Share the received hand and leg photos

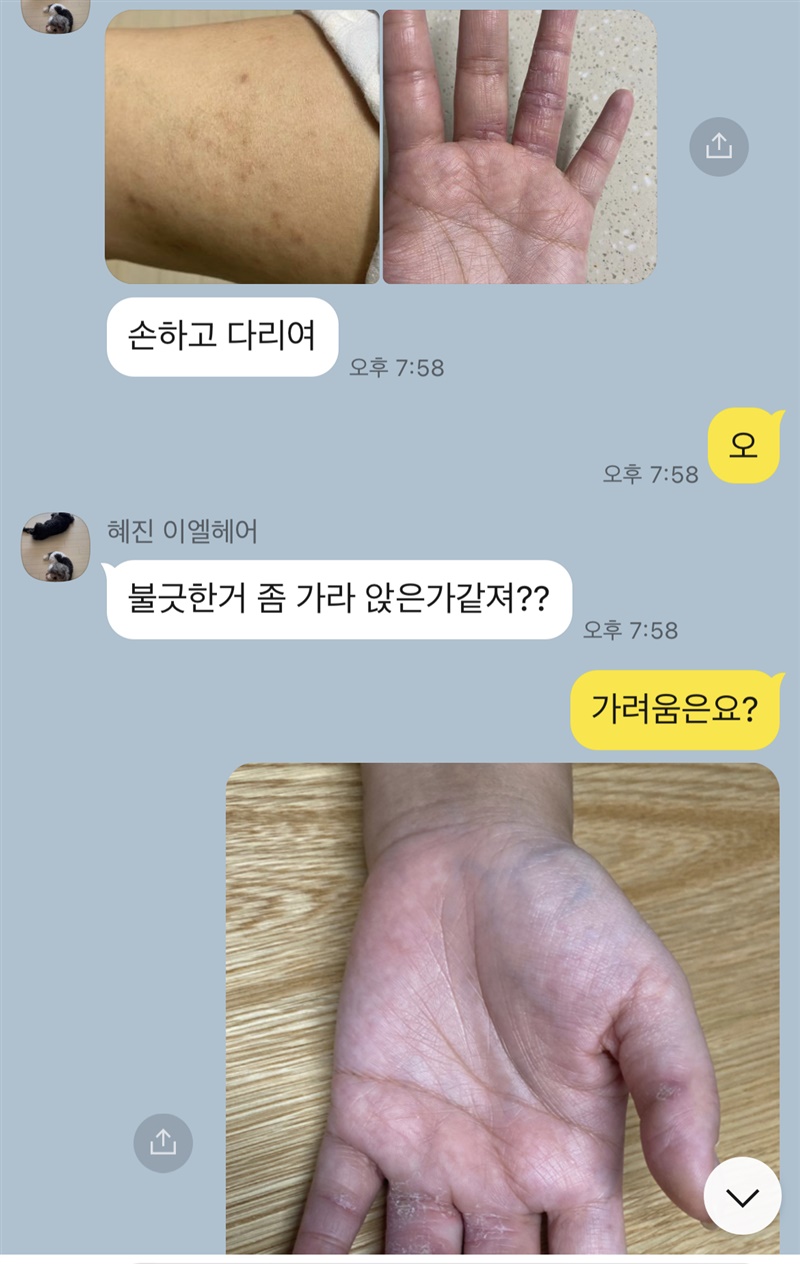point(719,147)
